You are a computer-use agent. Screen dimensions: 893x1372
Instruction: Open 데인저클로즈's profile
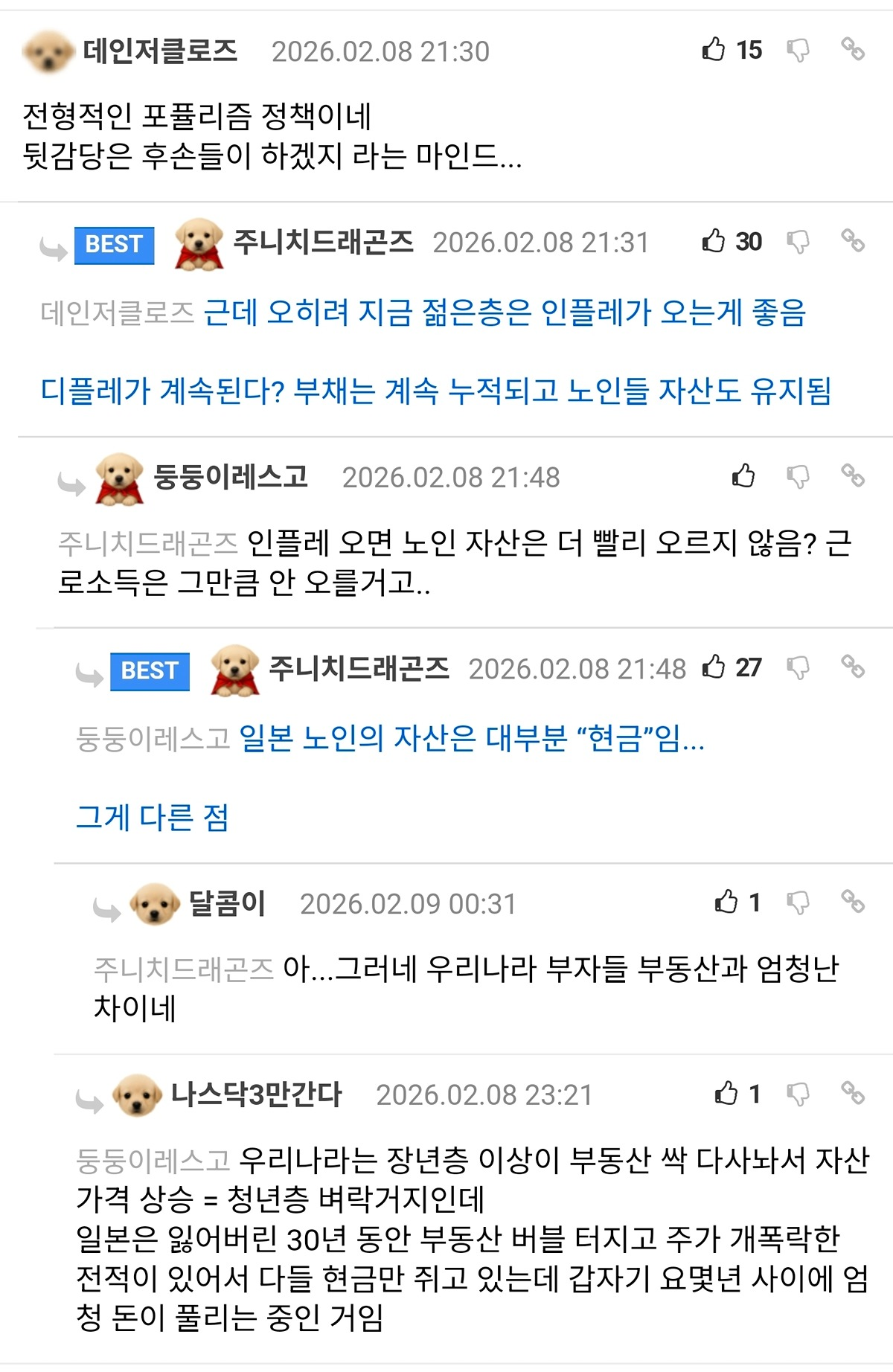tap(160, 51)
